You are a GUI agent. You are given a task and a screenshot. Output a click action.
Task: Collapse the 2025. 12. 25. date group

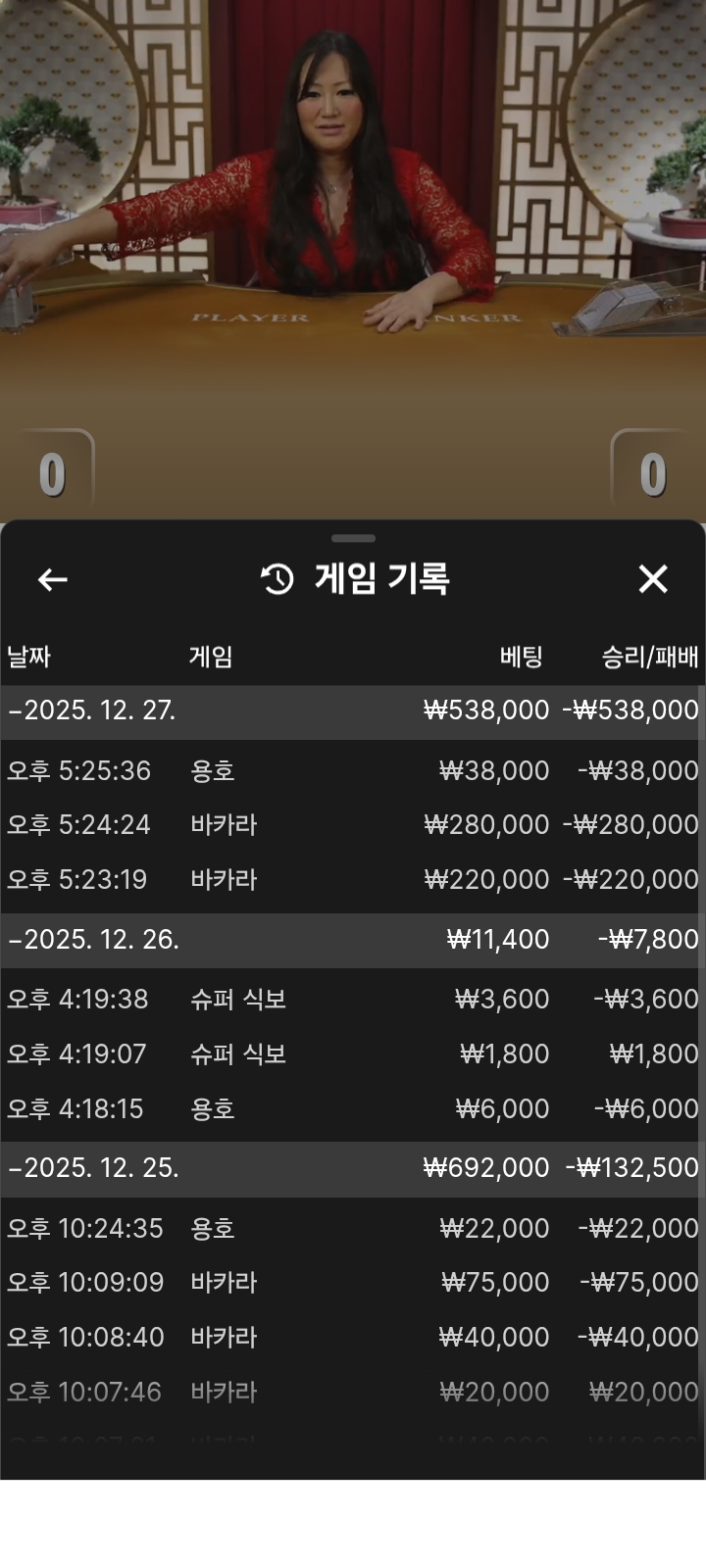353,1168
